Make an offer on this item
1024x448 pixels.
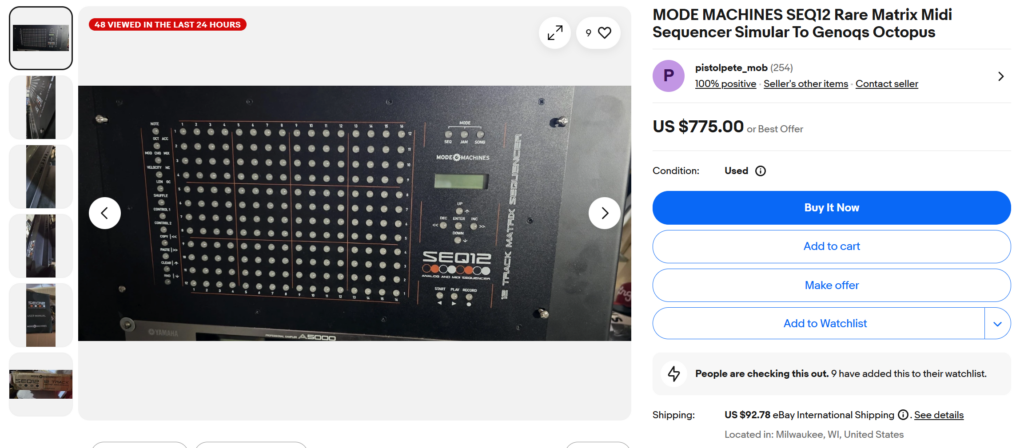[x=831, y=285]
